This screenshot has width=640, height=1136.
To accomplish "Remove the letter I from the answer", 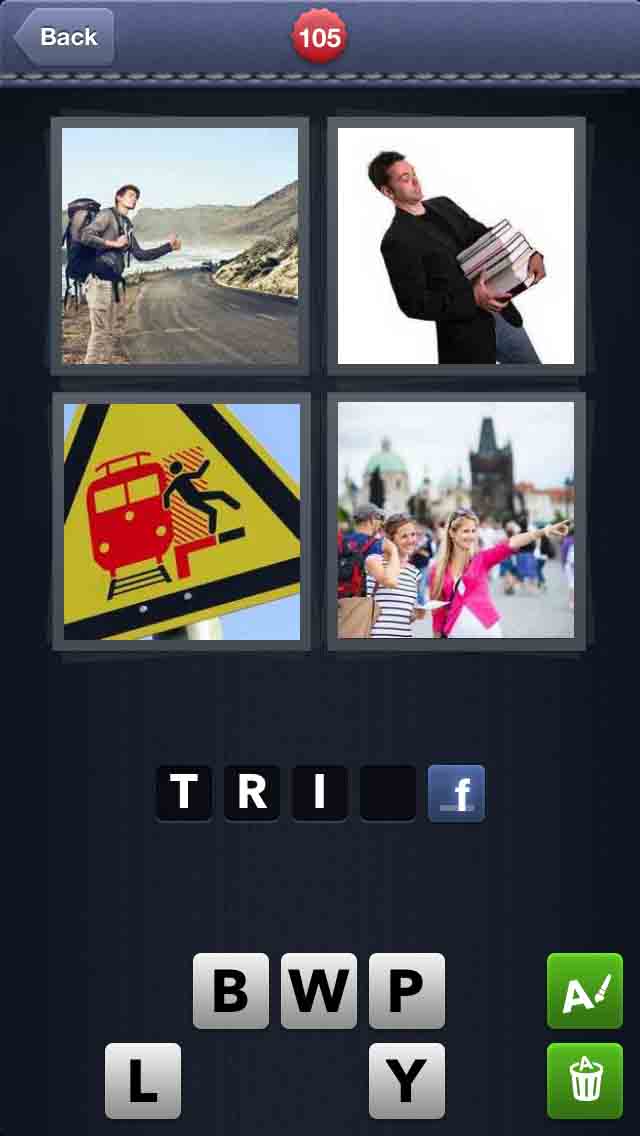I will pyautogui.click(x=320, y=793).
